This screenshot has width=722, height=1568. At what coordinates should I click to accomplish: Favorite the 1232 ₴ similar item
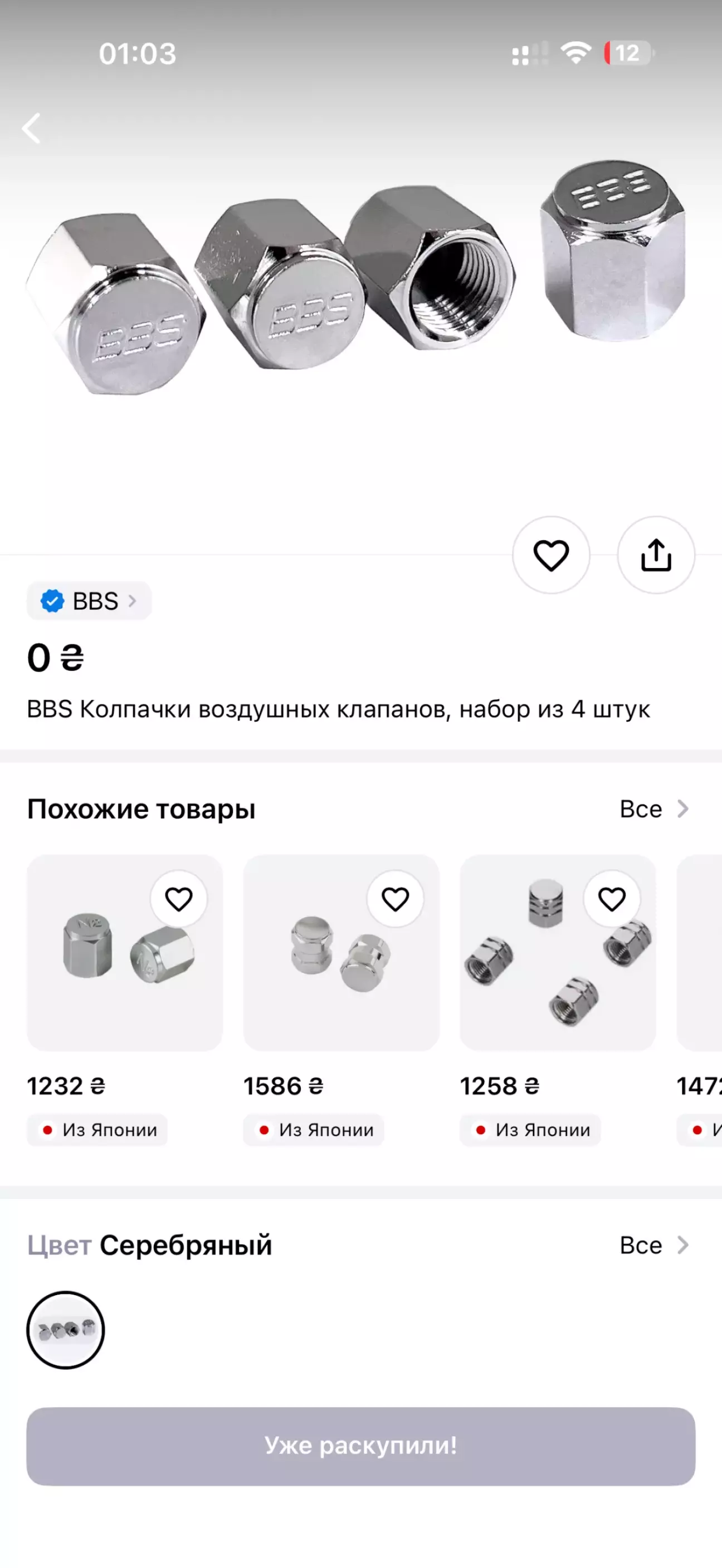click(x=178, y=899)
